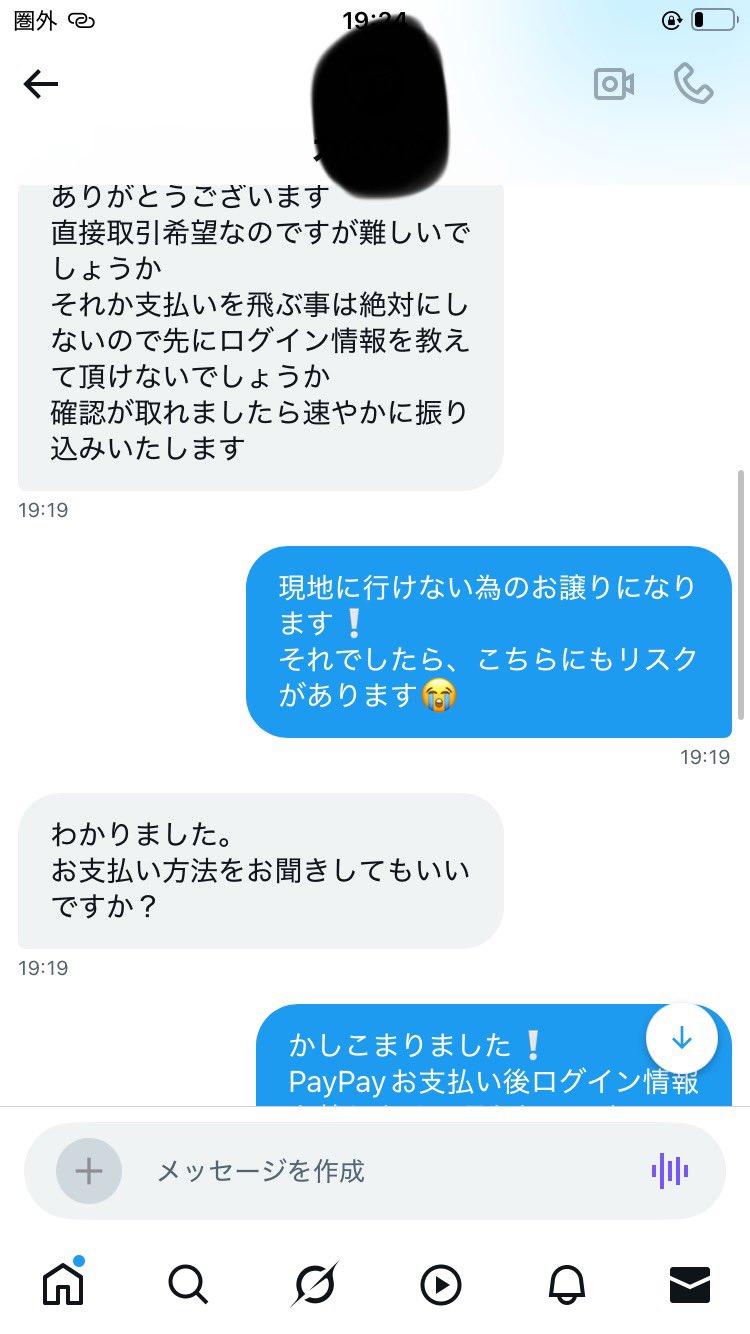Open the attachment plus button

89,1171
